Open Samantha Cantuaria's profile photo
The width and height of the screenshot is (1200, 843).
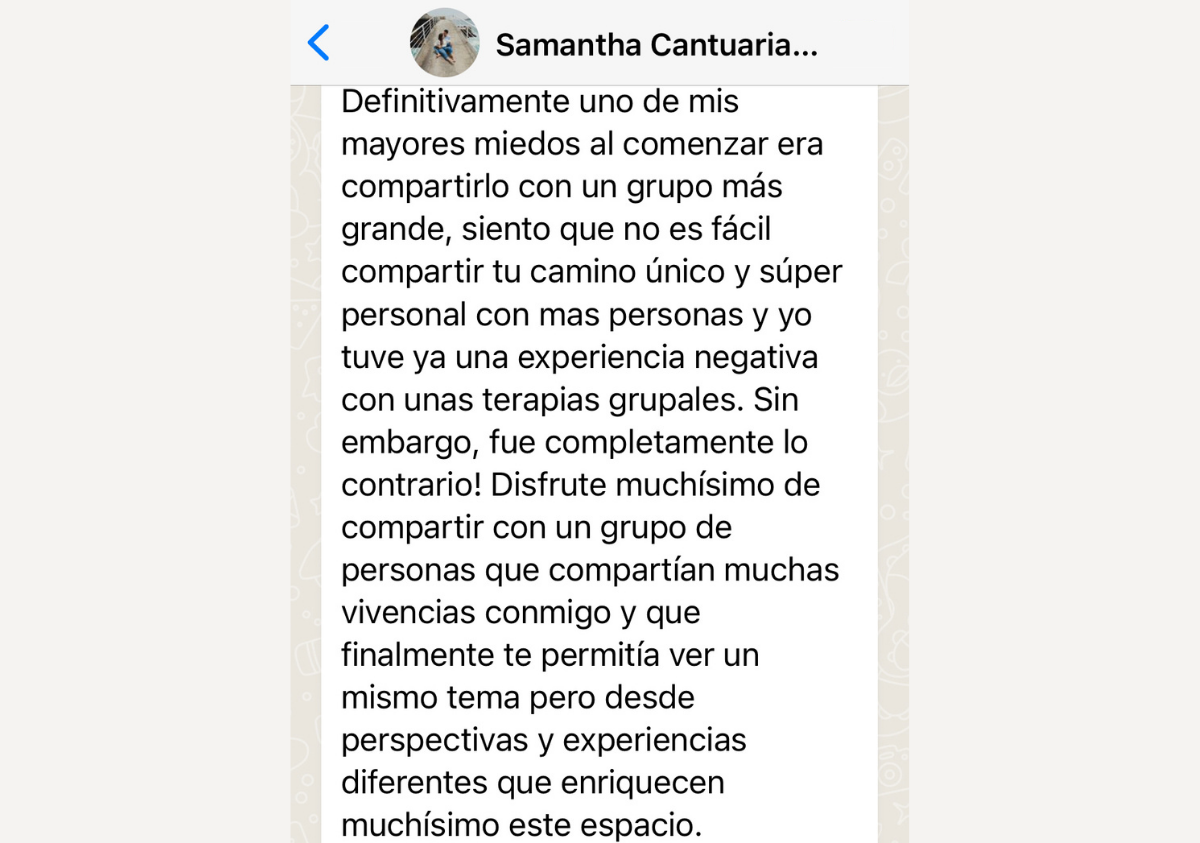pos(445,43)
